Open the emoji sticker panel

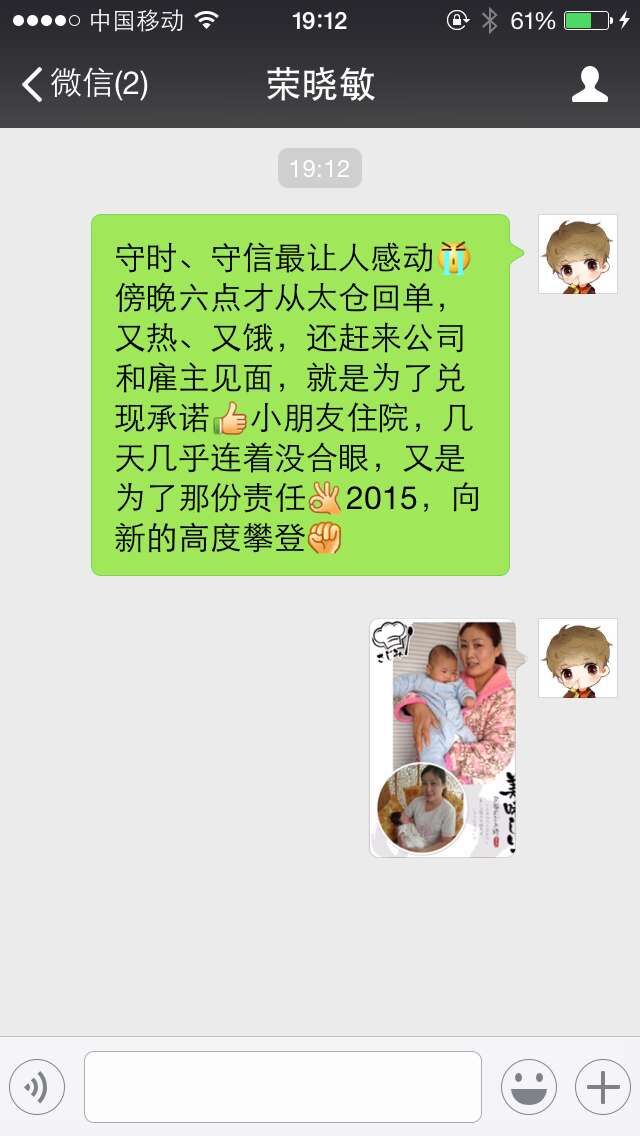[528, 1086]
